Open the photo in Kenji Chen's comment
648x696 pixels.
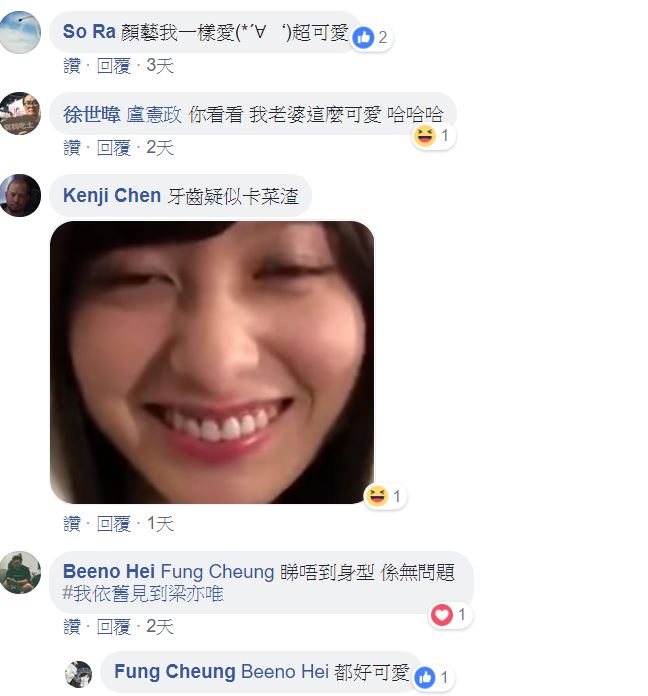212,361
